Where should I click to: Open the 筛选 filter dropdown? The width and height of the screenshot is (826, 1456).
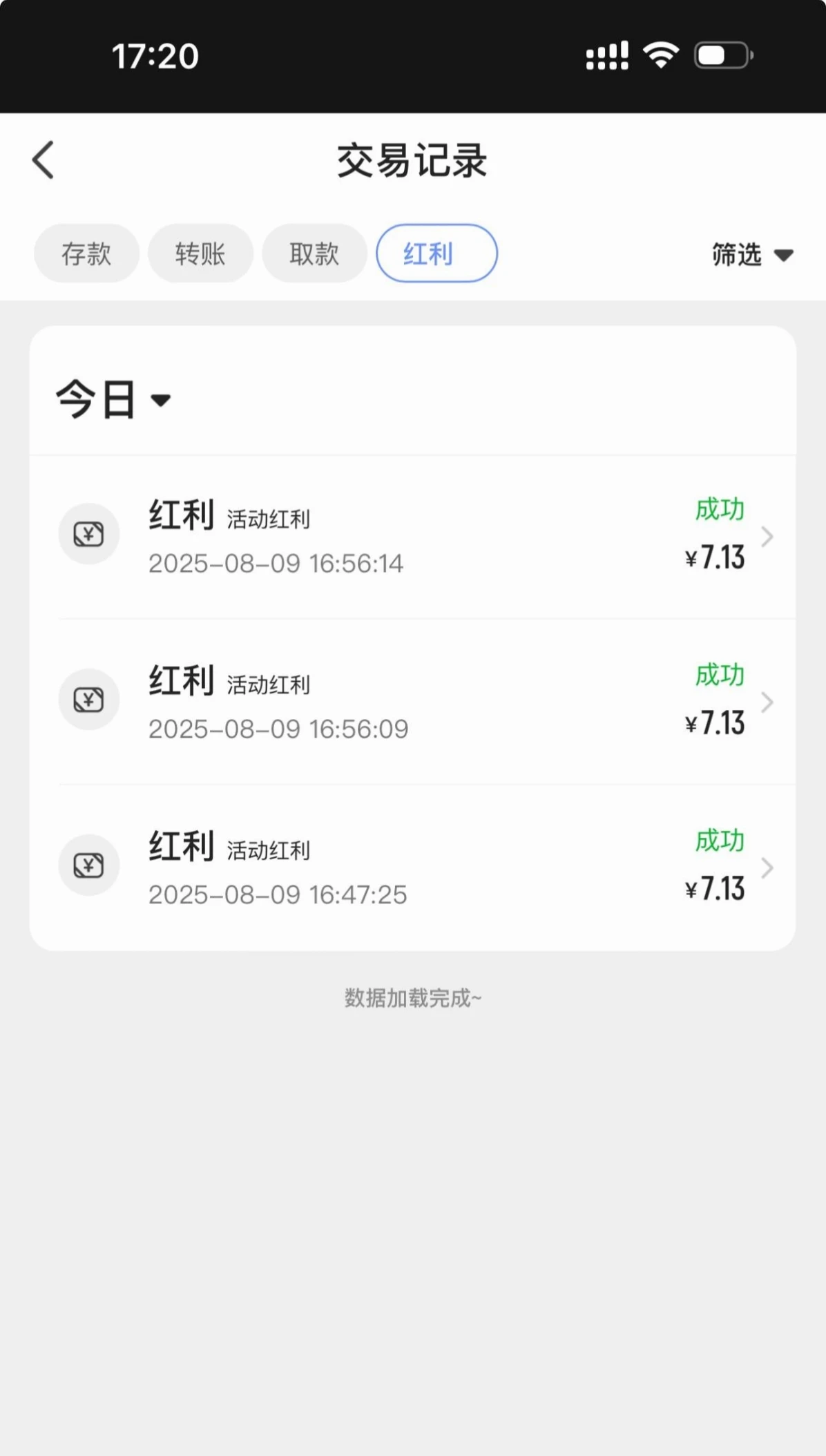[x=751, y=255]
